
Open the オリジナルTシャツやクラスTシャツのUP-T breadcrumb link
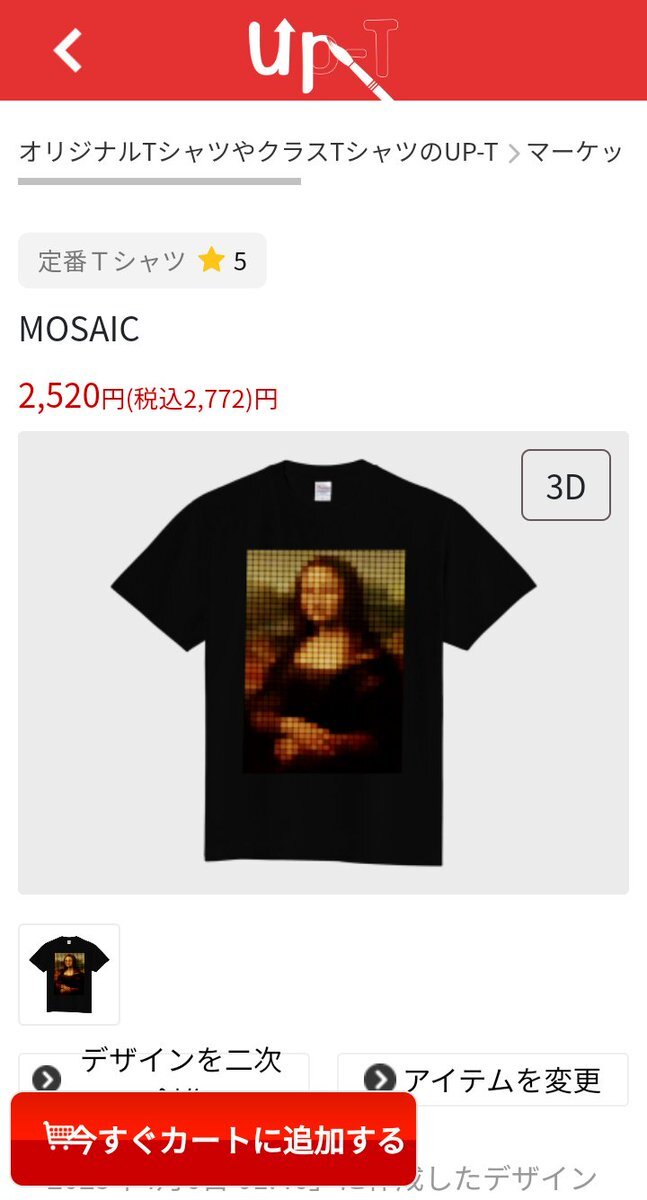pos(258,152)
